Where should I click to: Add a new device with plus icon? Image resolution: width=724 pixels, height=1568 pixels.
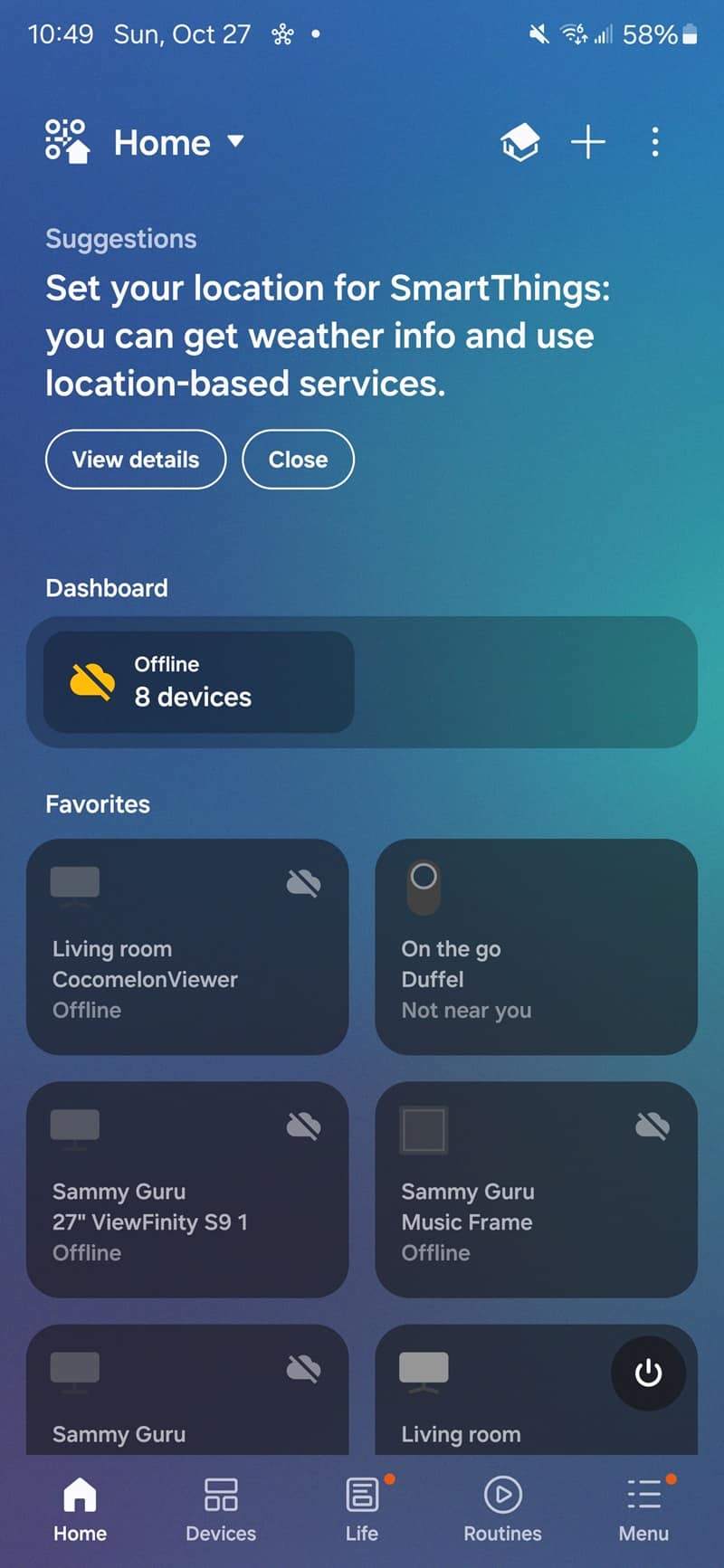588,142
